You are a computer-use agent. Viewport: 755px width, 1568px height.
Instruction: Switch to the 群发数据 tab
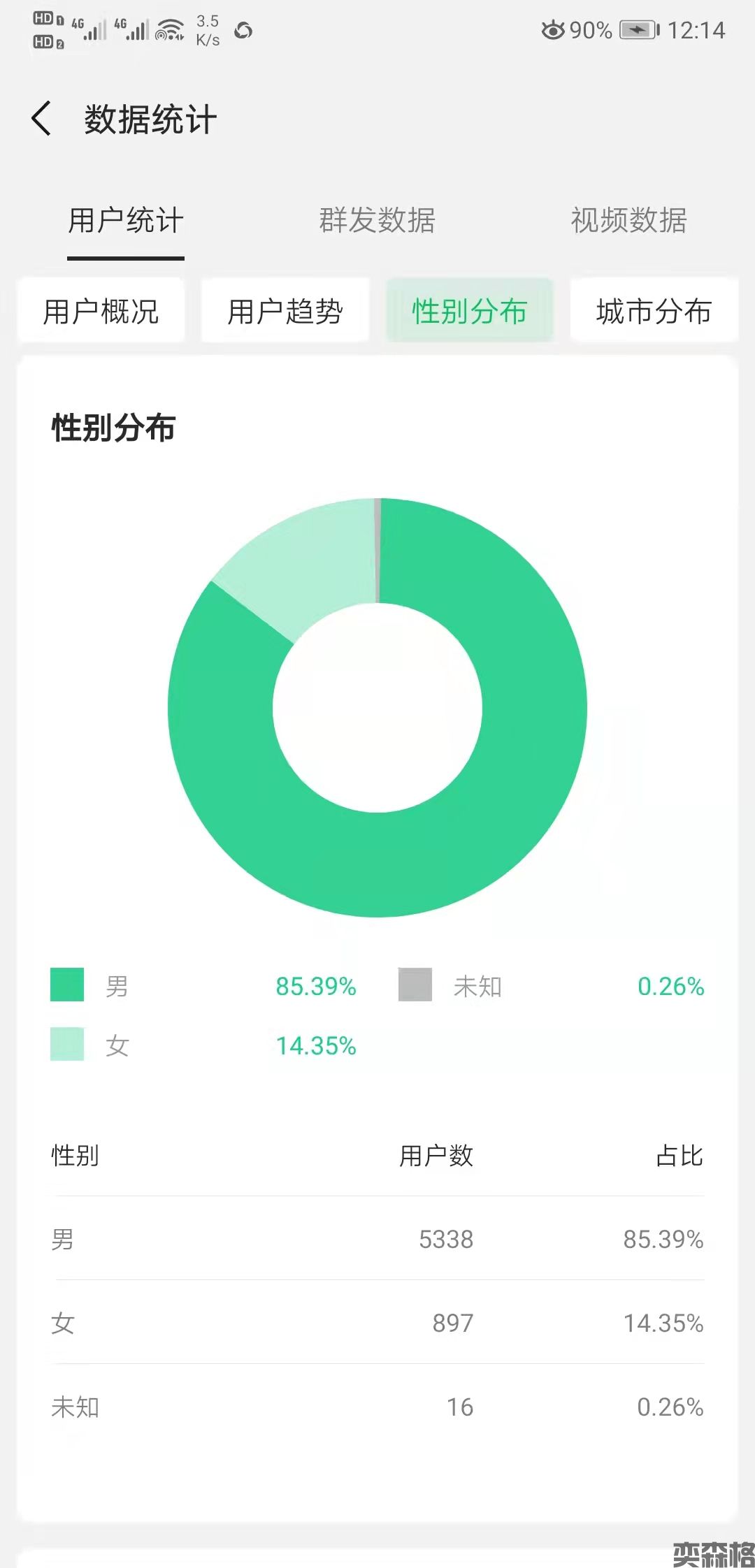coord(377,220)
